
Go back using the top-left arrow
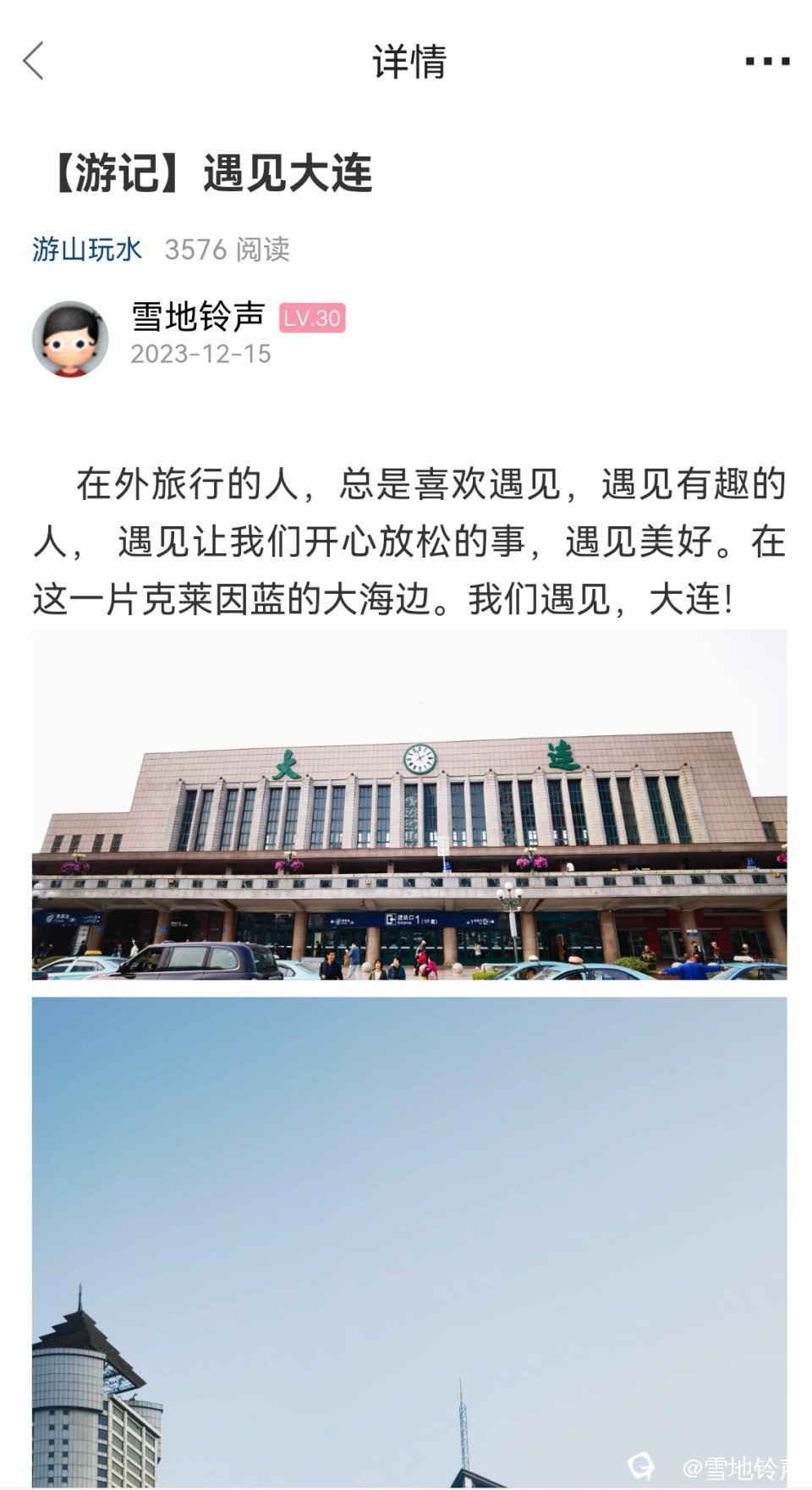tap(34, 62)
